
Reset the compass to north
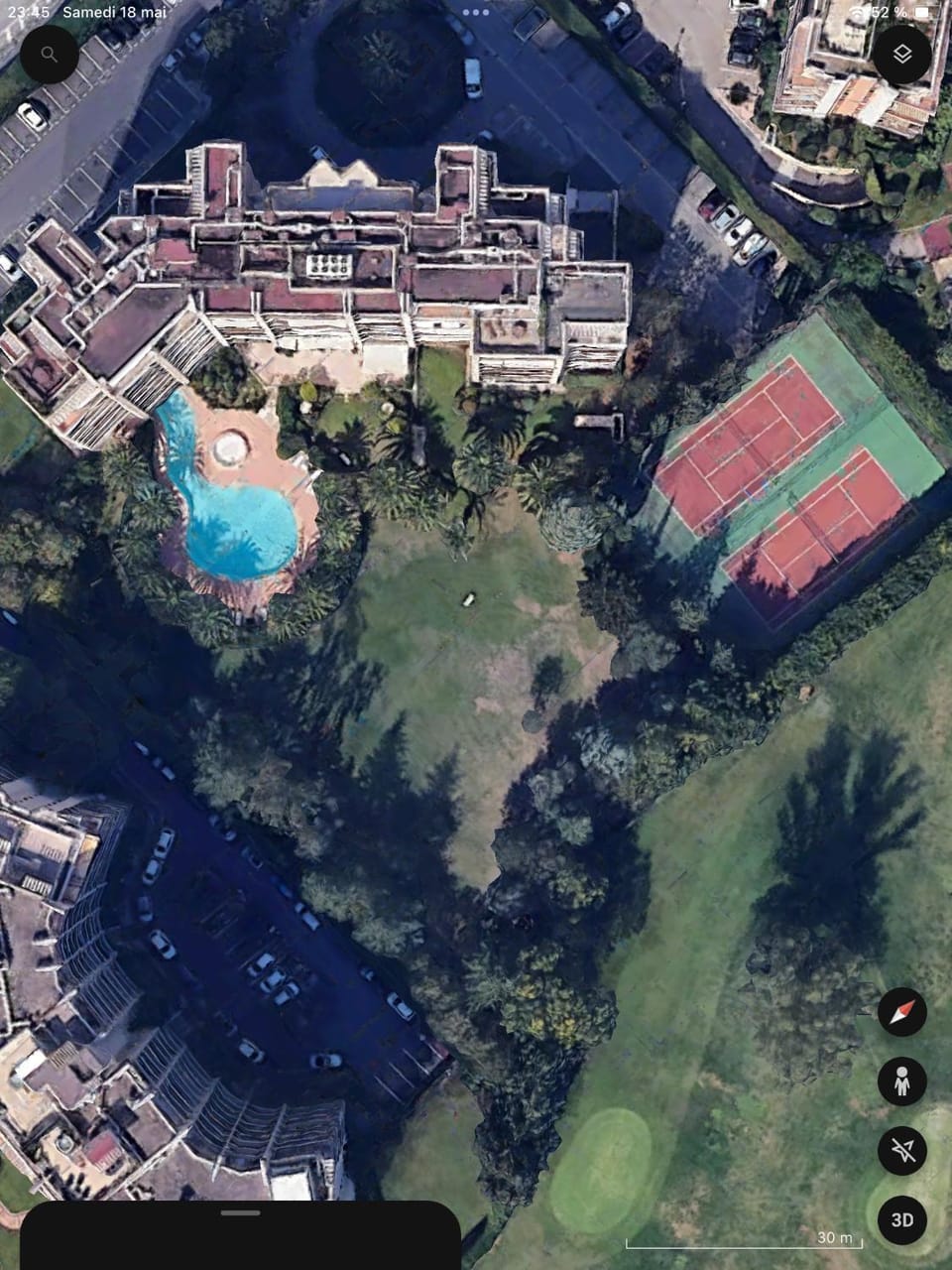(901, 1012)
